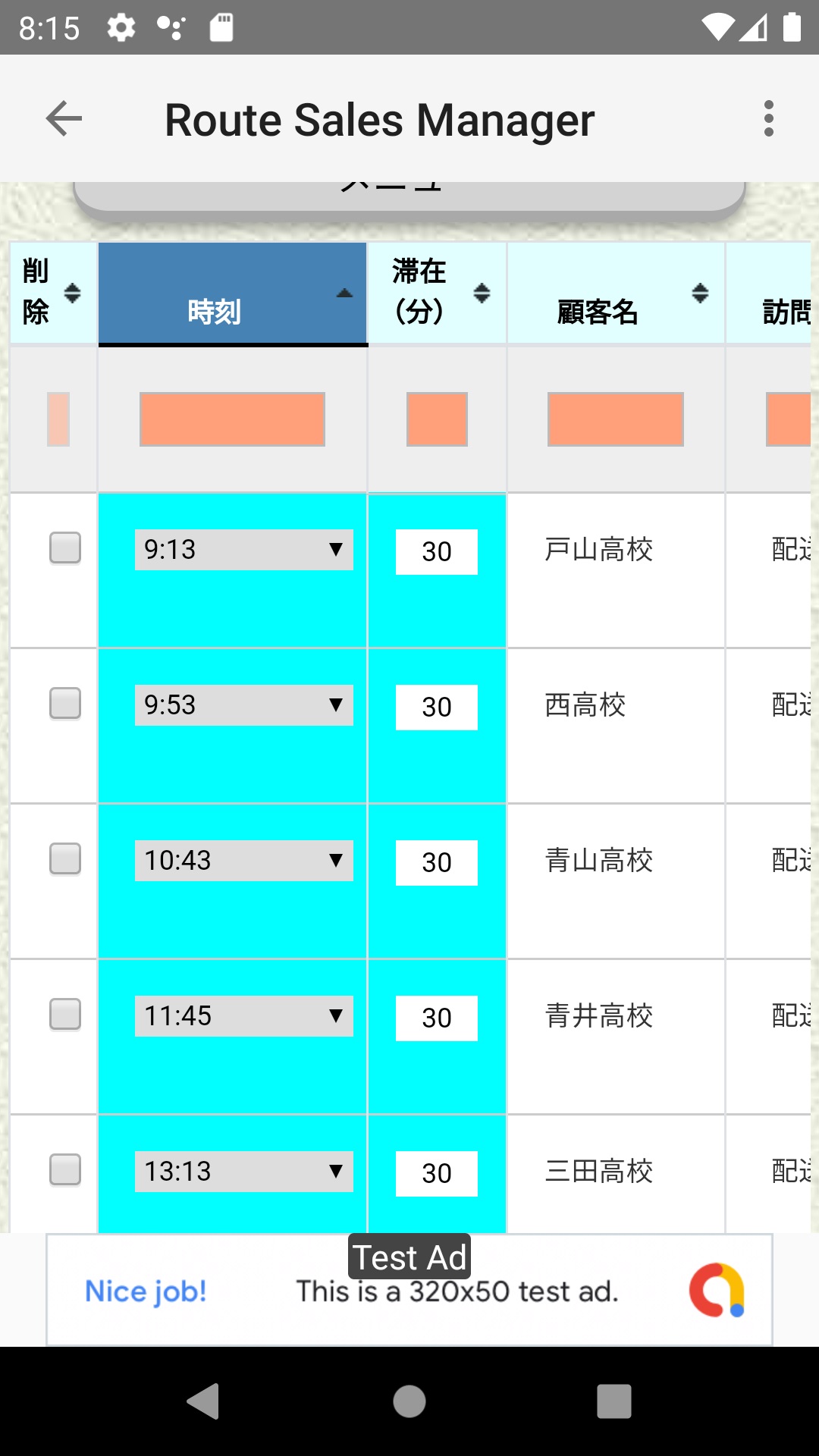Tick the delete checkbox for 西高校

65,703
